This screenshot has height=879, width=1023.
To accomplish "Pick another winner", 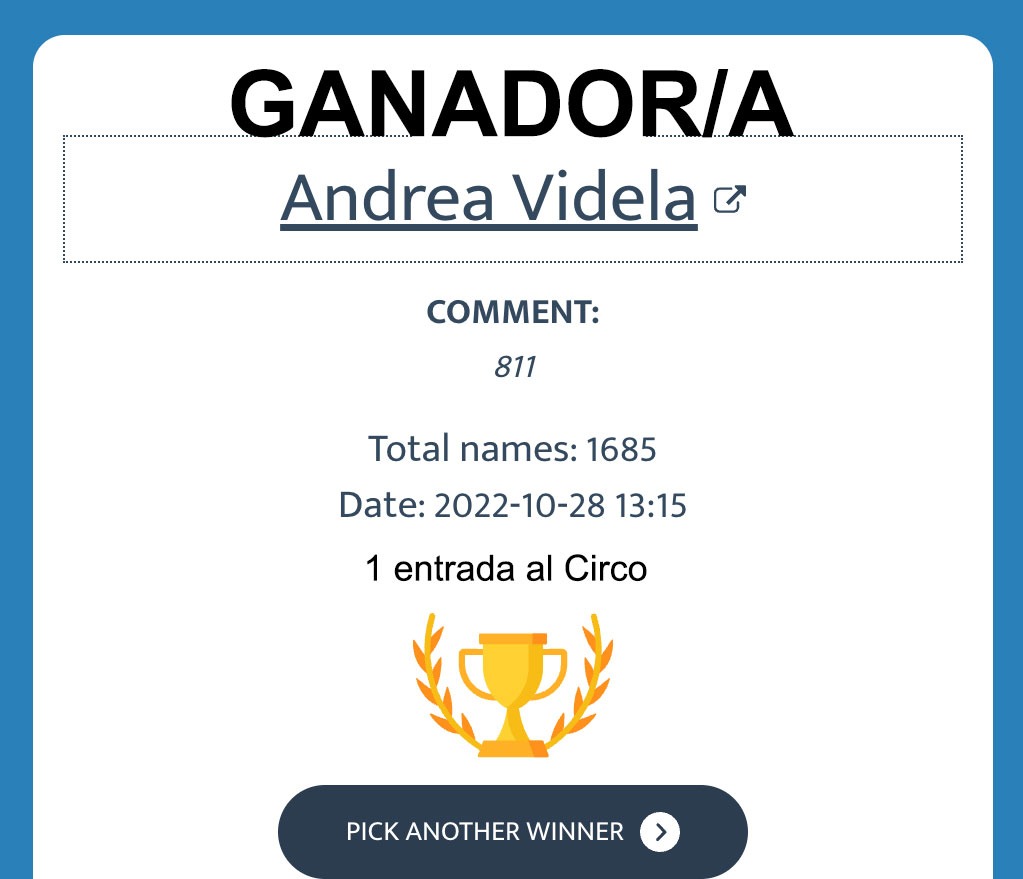I will 512,831.
